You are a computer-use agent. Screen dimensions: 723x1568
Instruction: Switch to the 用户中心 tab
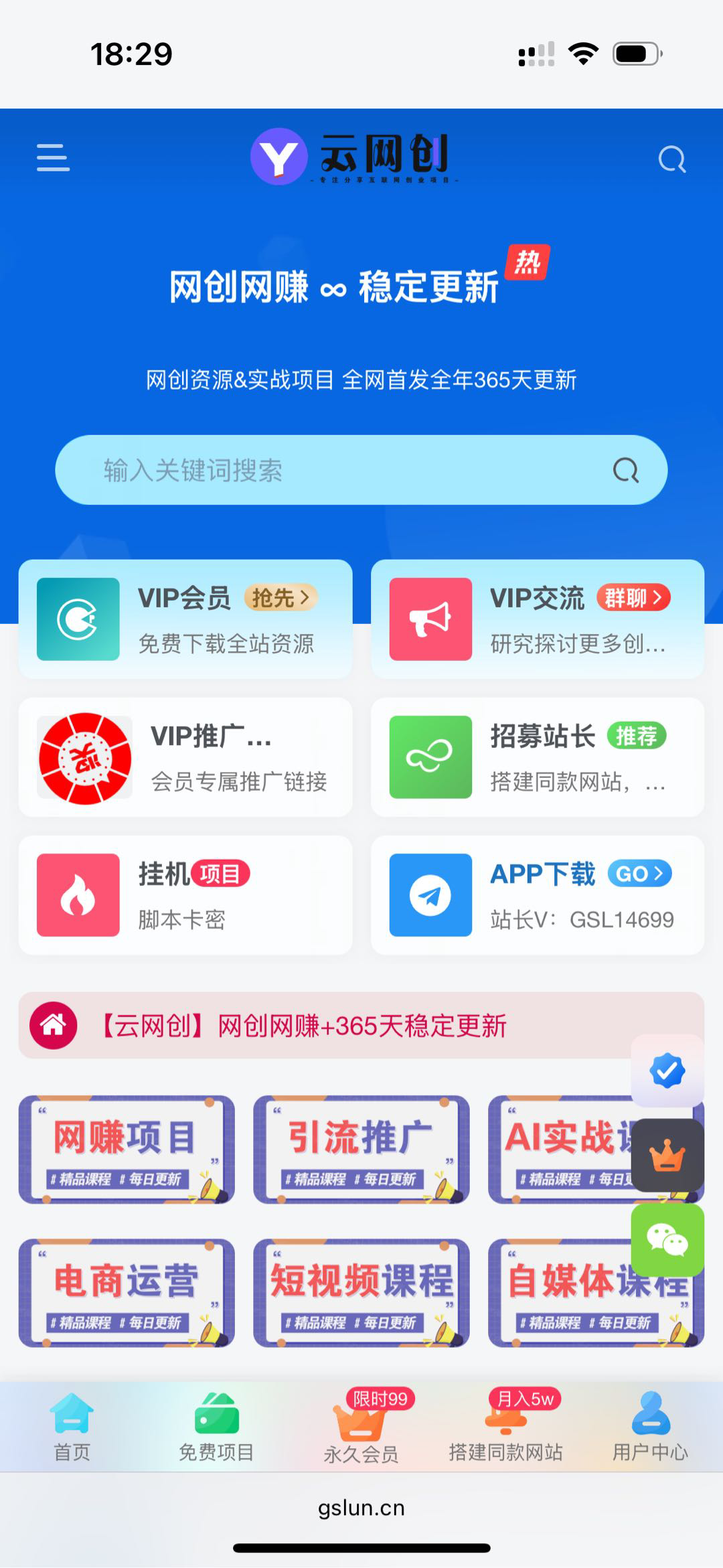(x=650, y=1427)
